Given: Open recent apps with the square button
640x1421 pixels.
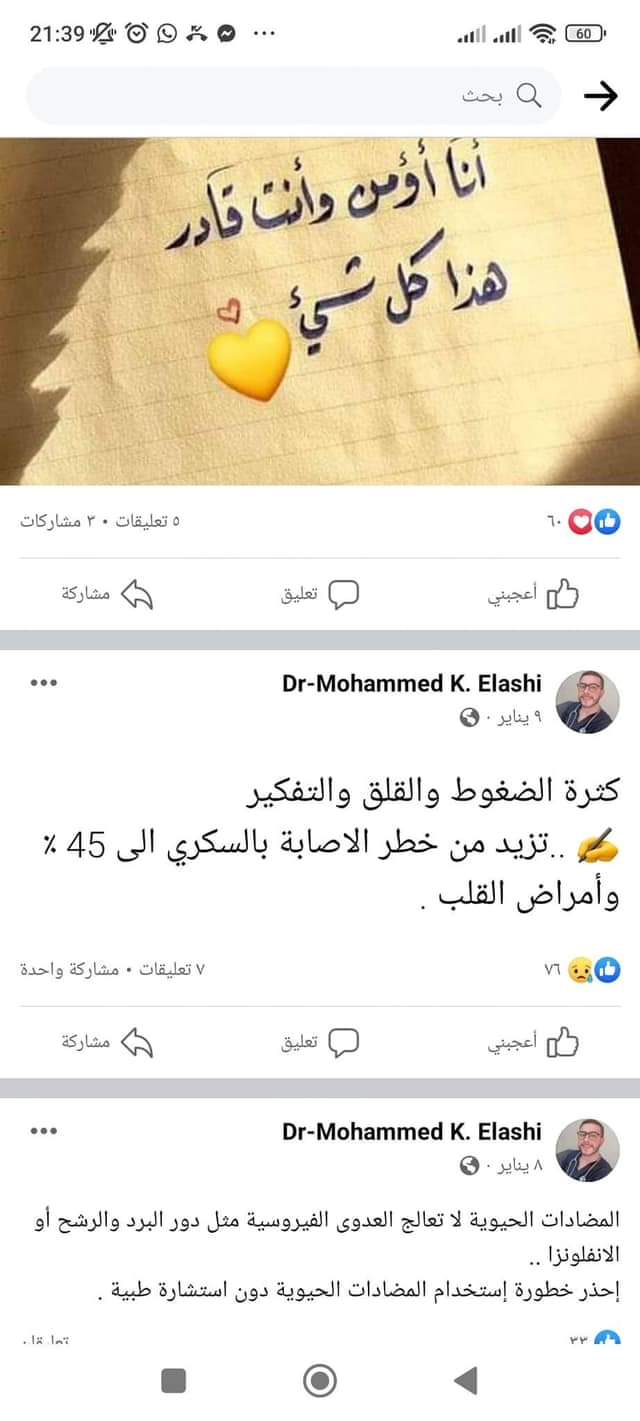Looking at the screenshot, I should (x=174, y=1381).
